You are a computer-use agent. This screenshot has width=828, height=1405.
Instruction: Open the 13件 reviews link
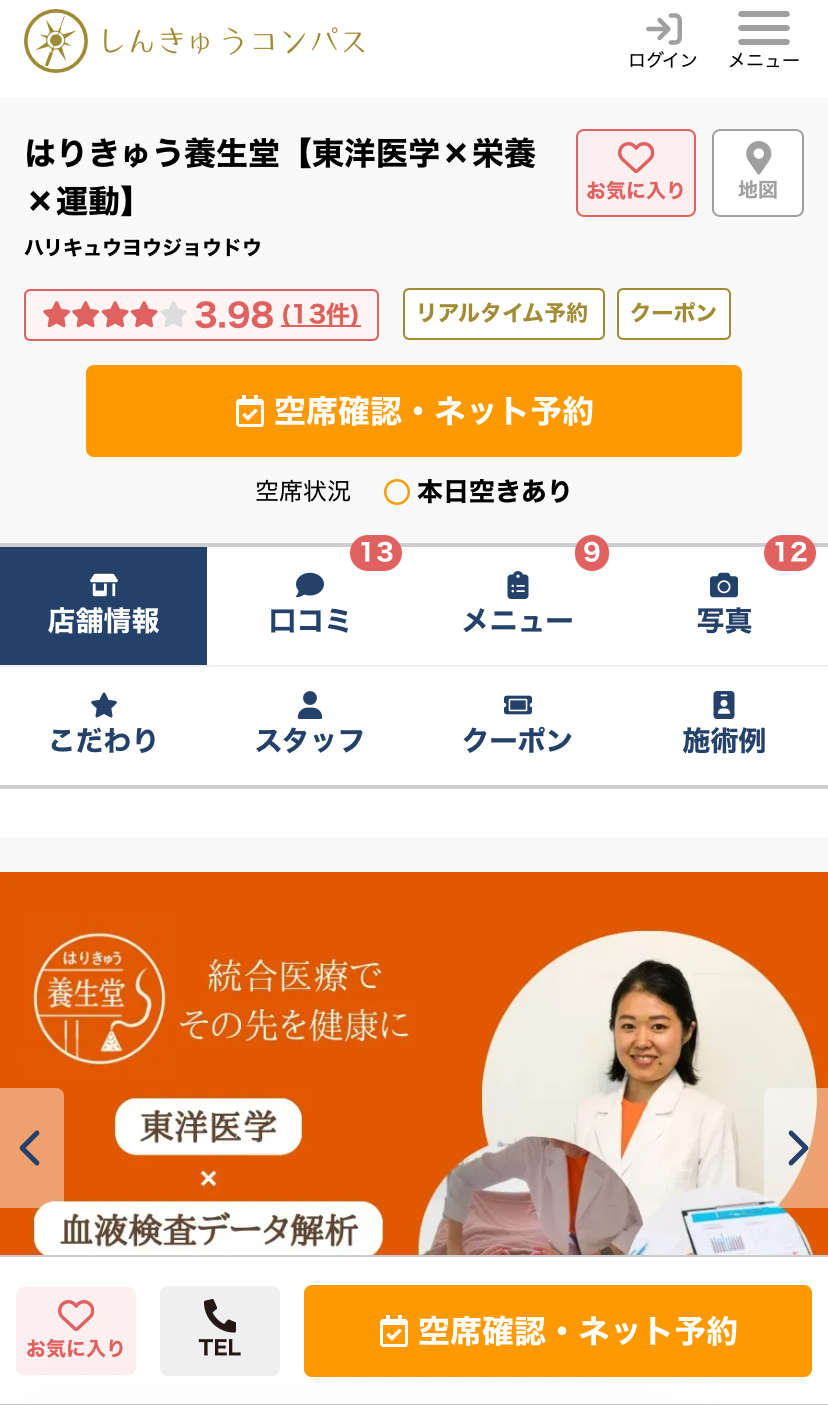[320, 315]
